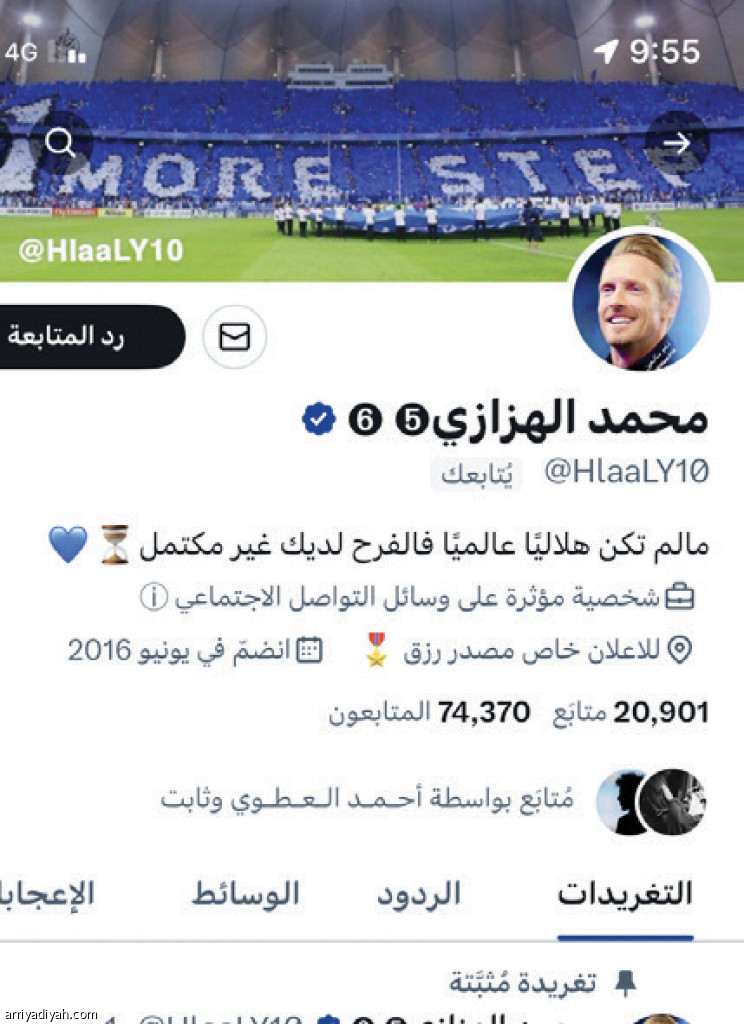Image resolution: width=744 pixels, height=1024 pixels.
Task: Tap the info icon beside شخصية مؤثرة
Action: click(x=152, y=598)
